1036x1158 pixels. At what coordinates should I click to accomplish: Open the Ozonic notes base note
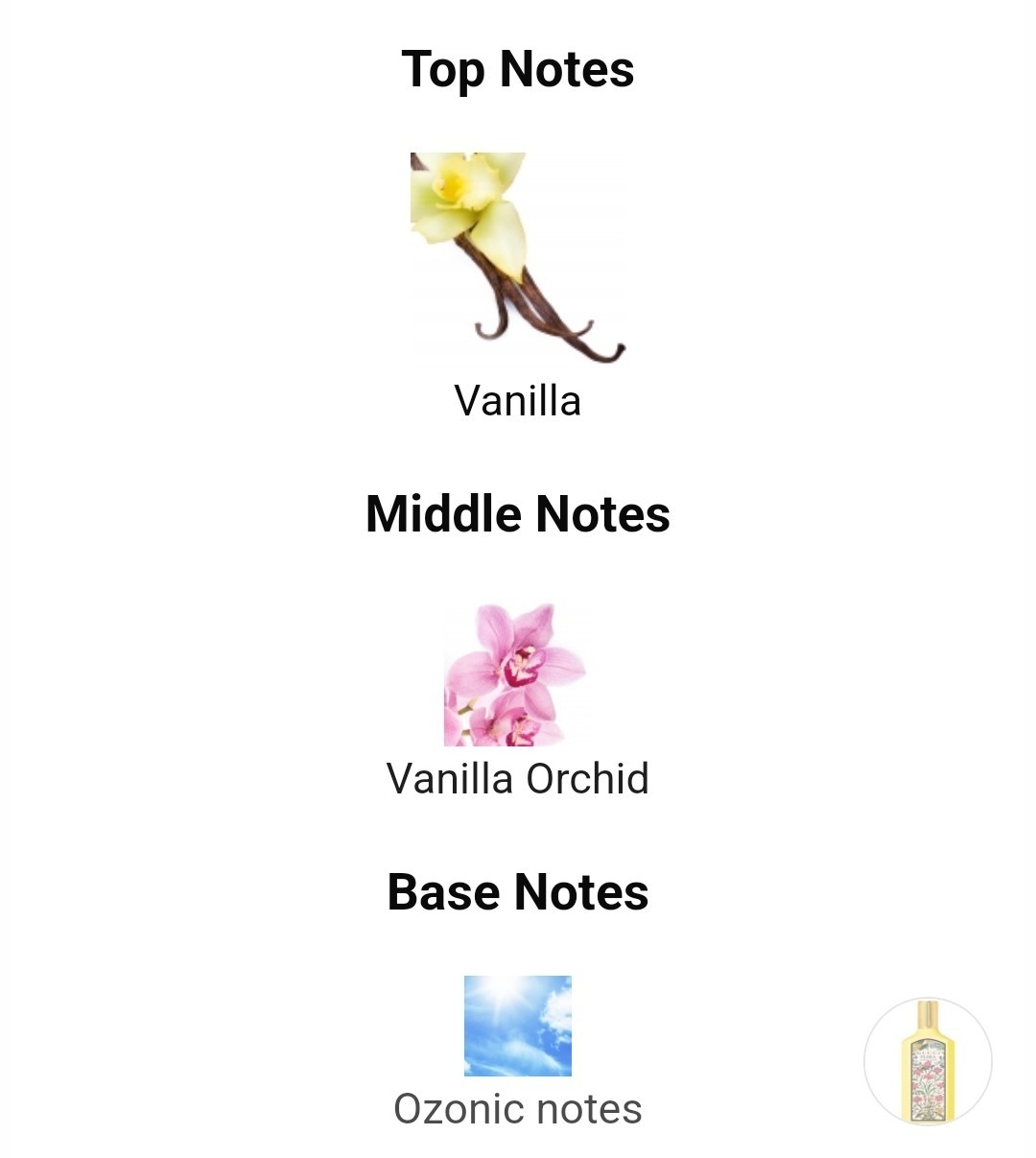click(517, 1026)
